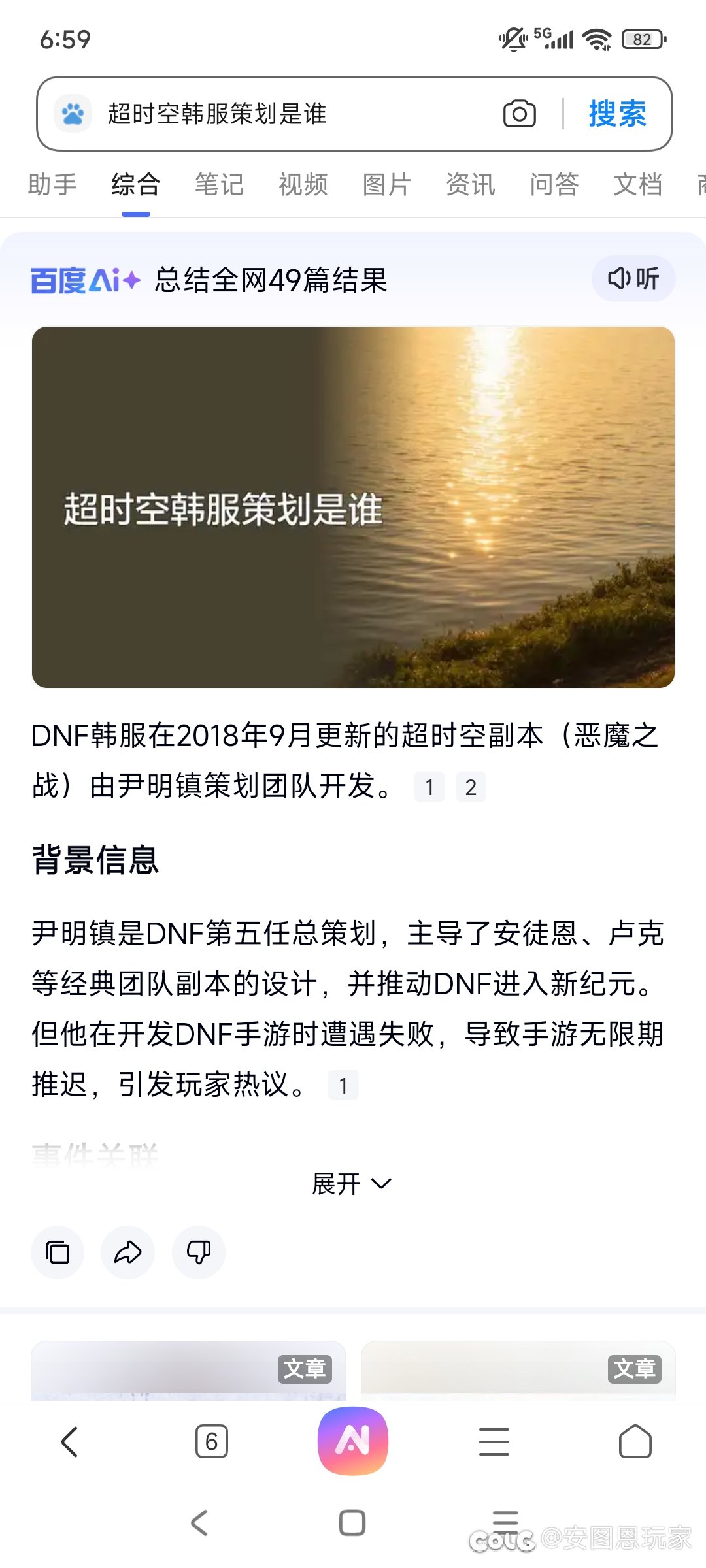
Task: Expand the full AI answer with 展开
Action: pyautogui.click(x=352, y=1184)
